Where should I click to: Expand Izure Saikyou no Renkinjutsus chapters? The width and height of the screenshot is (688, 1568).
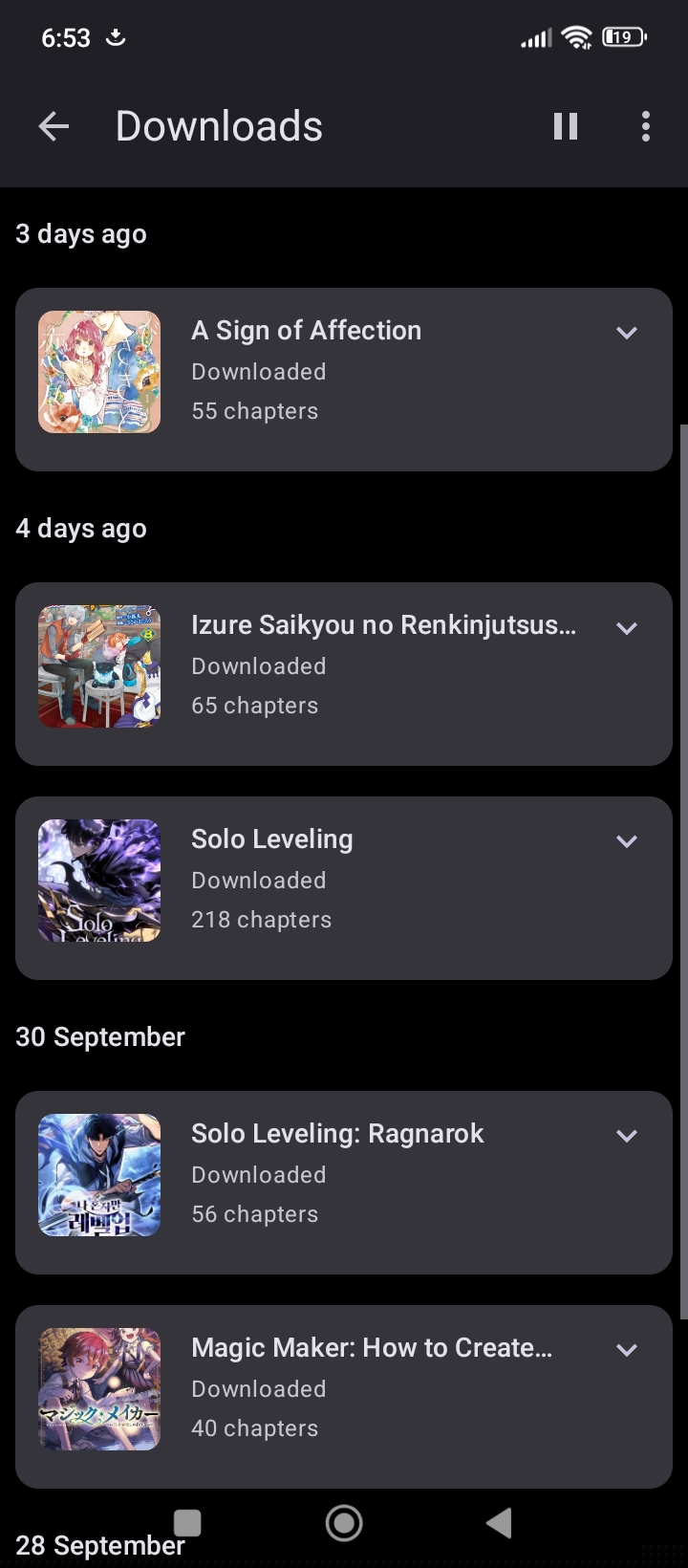pos(627,628)
